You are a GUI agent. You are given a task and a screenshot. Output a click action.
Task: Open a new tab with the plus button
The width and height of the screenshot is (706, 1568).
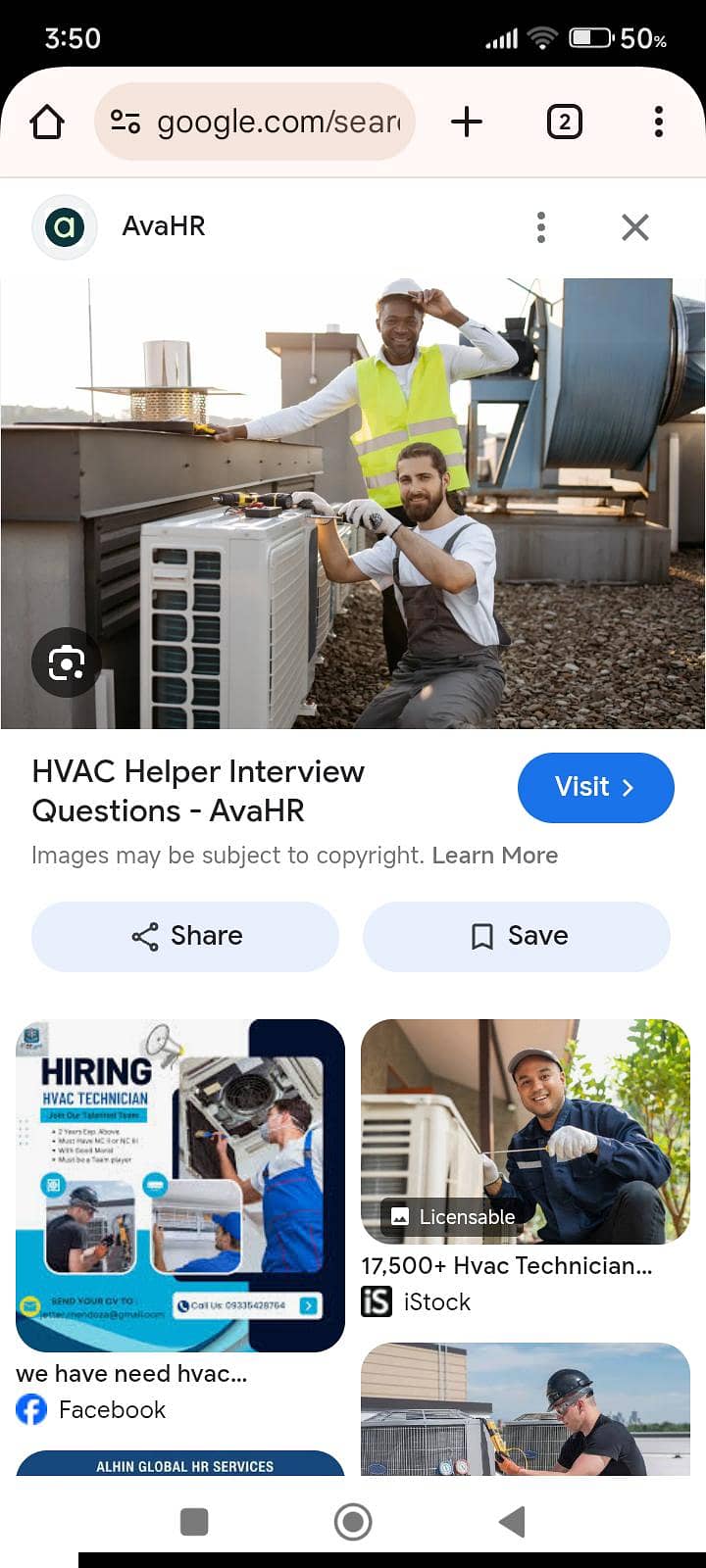point(467,122)
